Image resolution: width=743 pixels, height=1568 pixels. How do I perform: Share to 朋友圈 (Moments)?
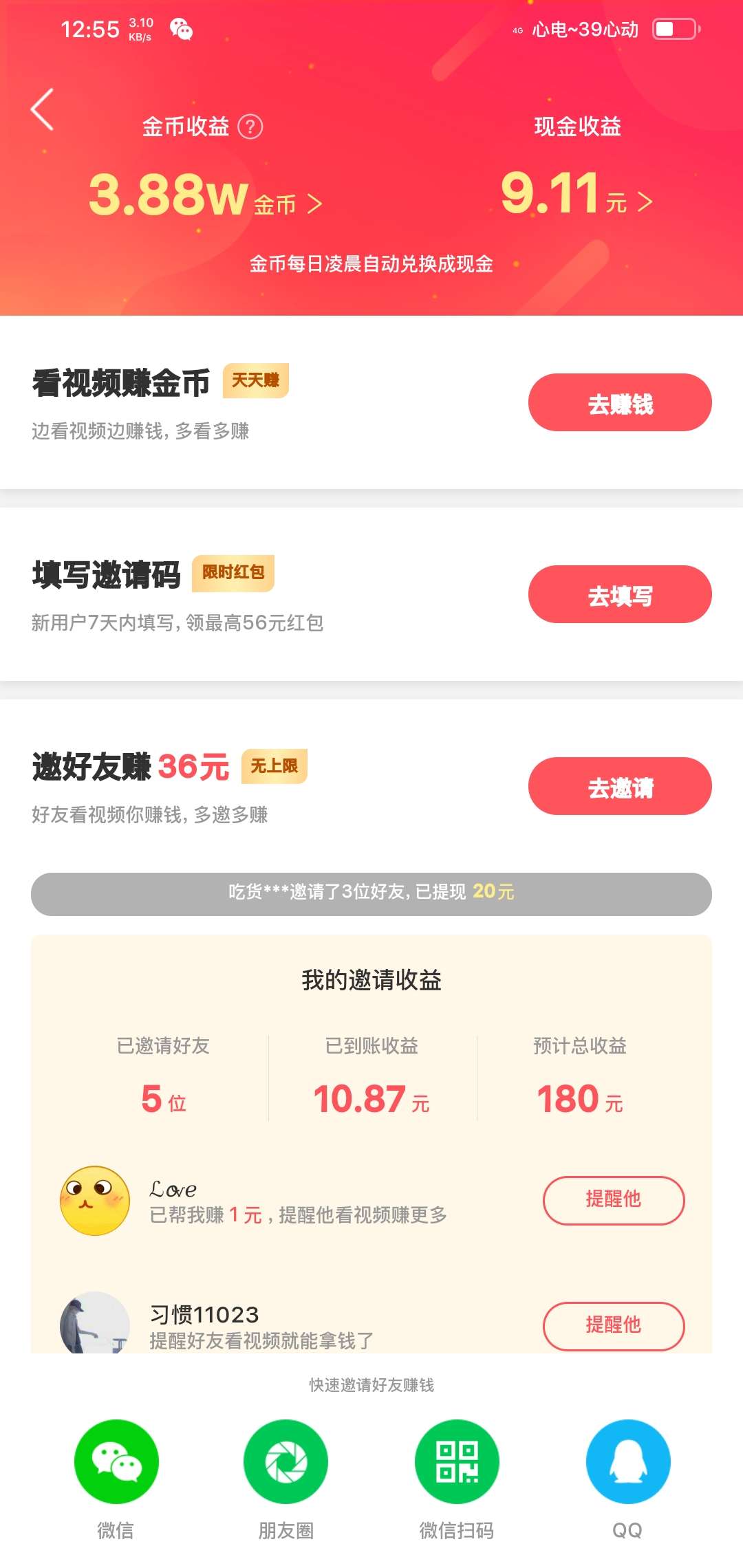286,1461
